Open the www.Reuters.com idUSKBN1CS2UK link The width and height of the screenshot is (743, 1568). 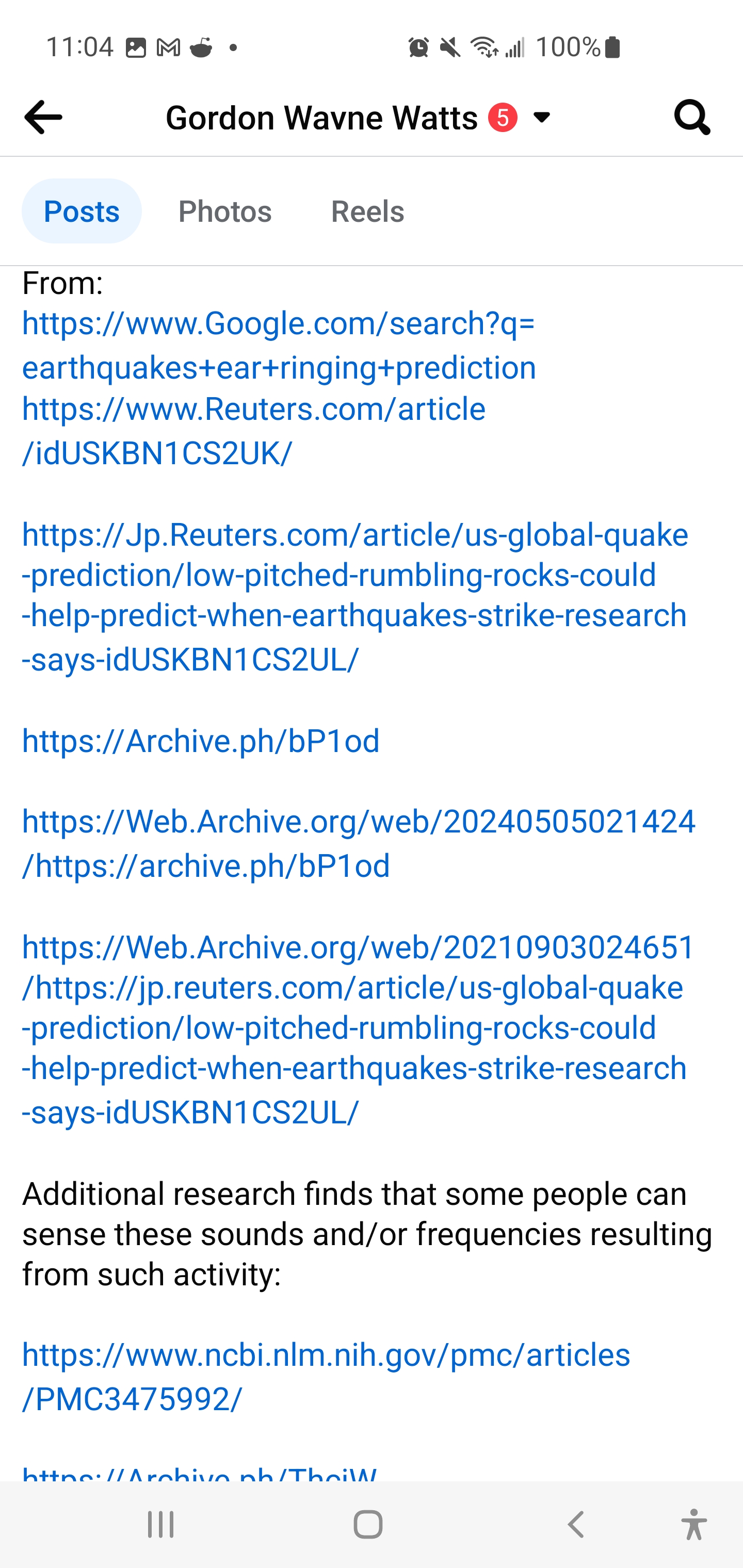(x=254, y=430)
